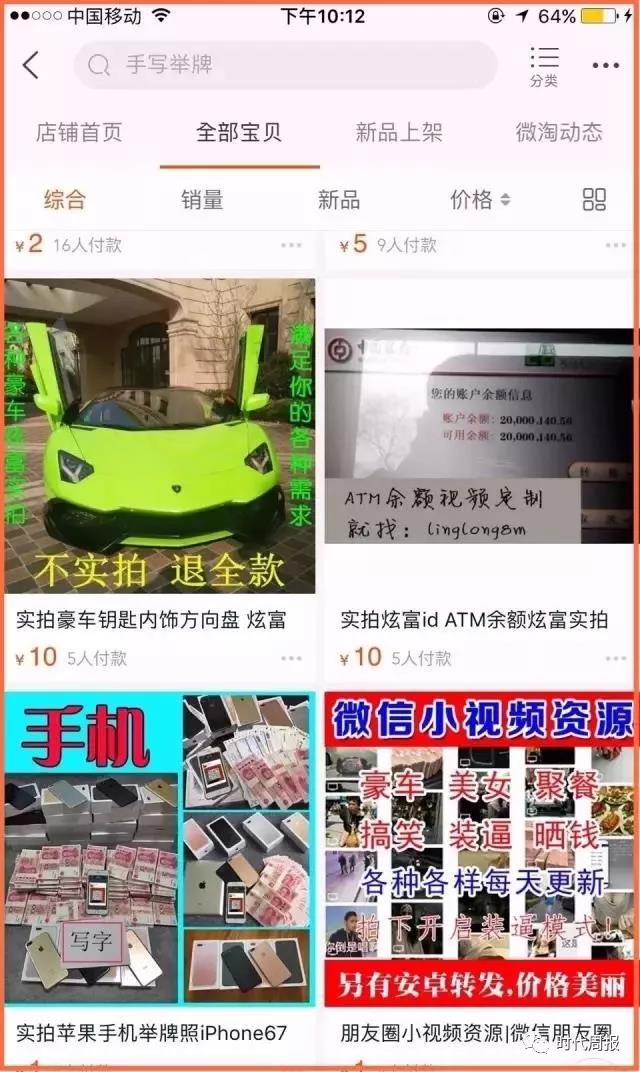The height and width of the screenshot is (1072, 640).
Task: Open the overflow menu in the header
Action: pyautogui.click(x=605, y=66)
